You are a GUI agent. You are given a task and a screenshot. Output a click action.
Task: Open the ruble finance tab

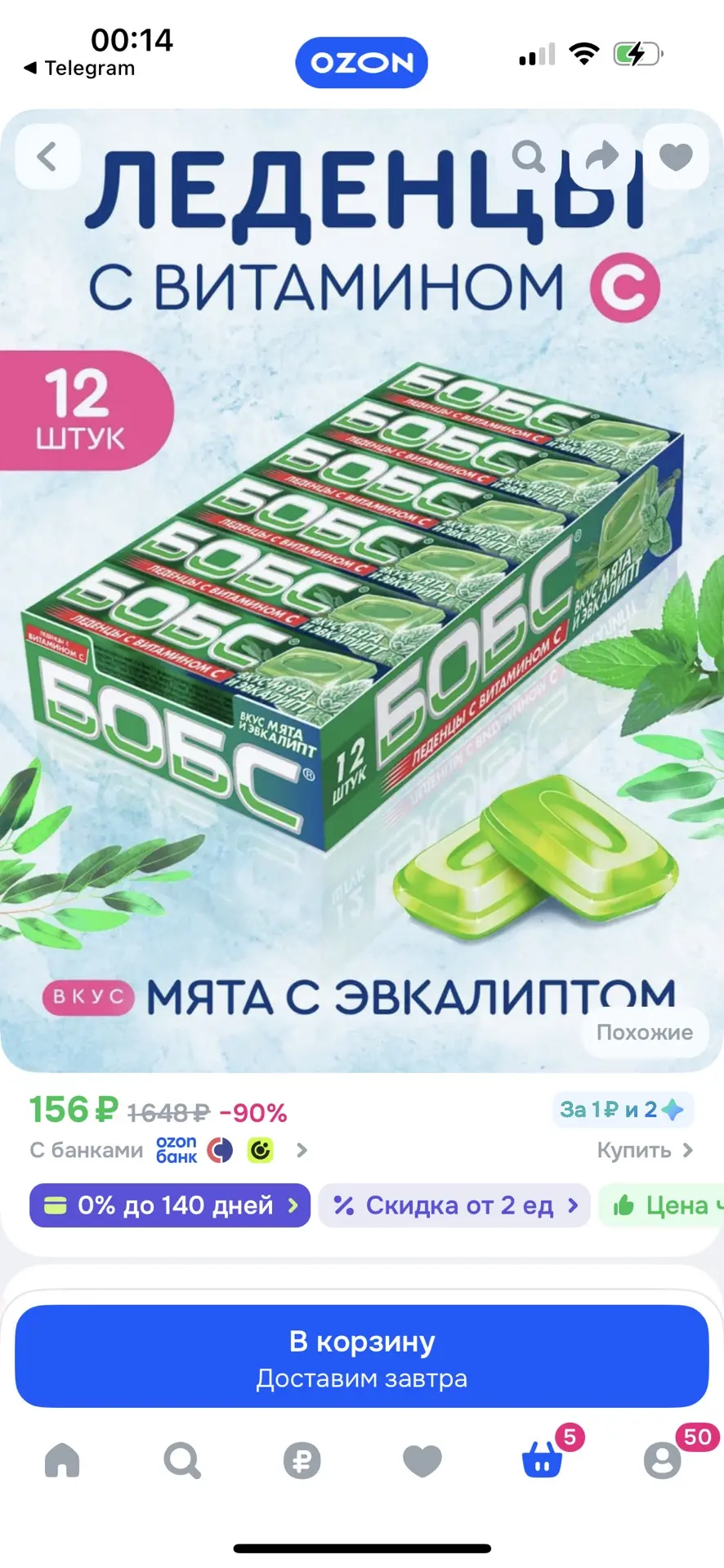[302, 1460]
